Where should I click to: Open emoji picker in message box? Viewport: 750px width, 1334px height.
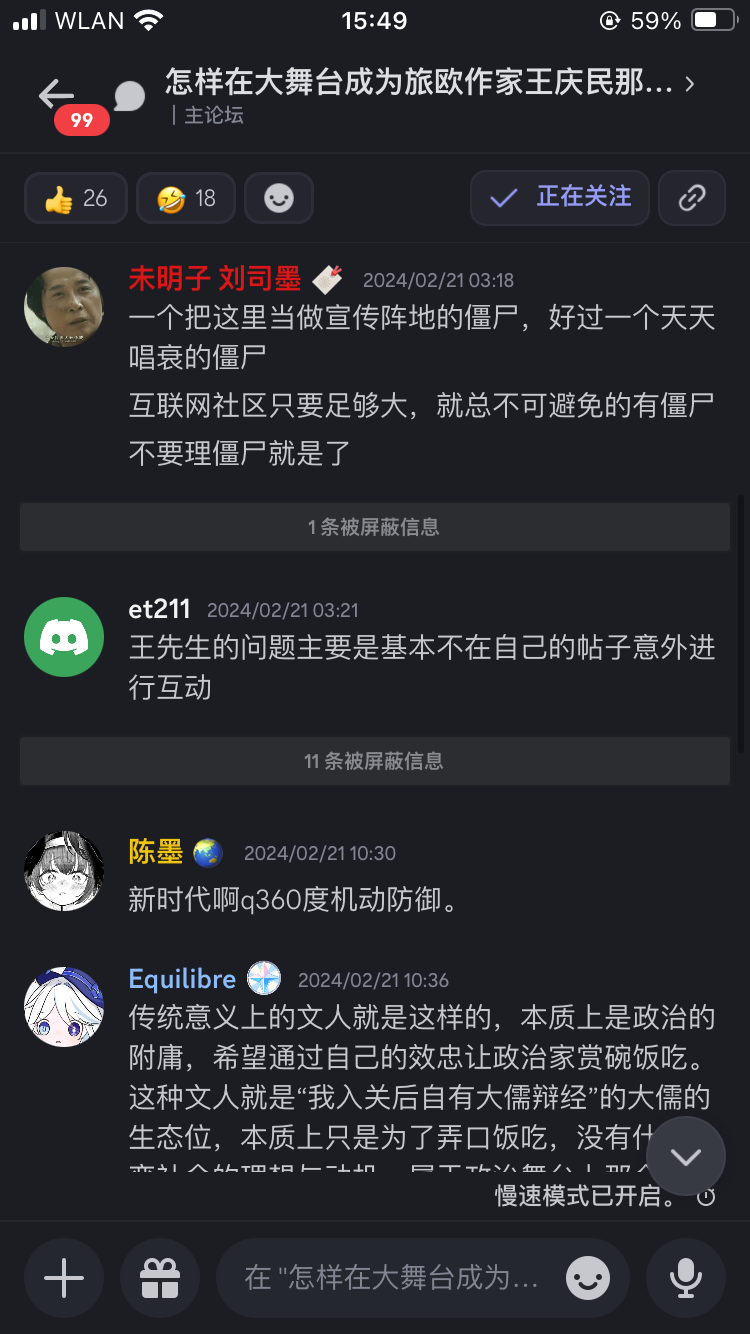588,1278
